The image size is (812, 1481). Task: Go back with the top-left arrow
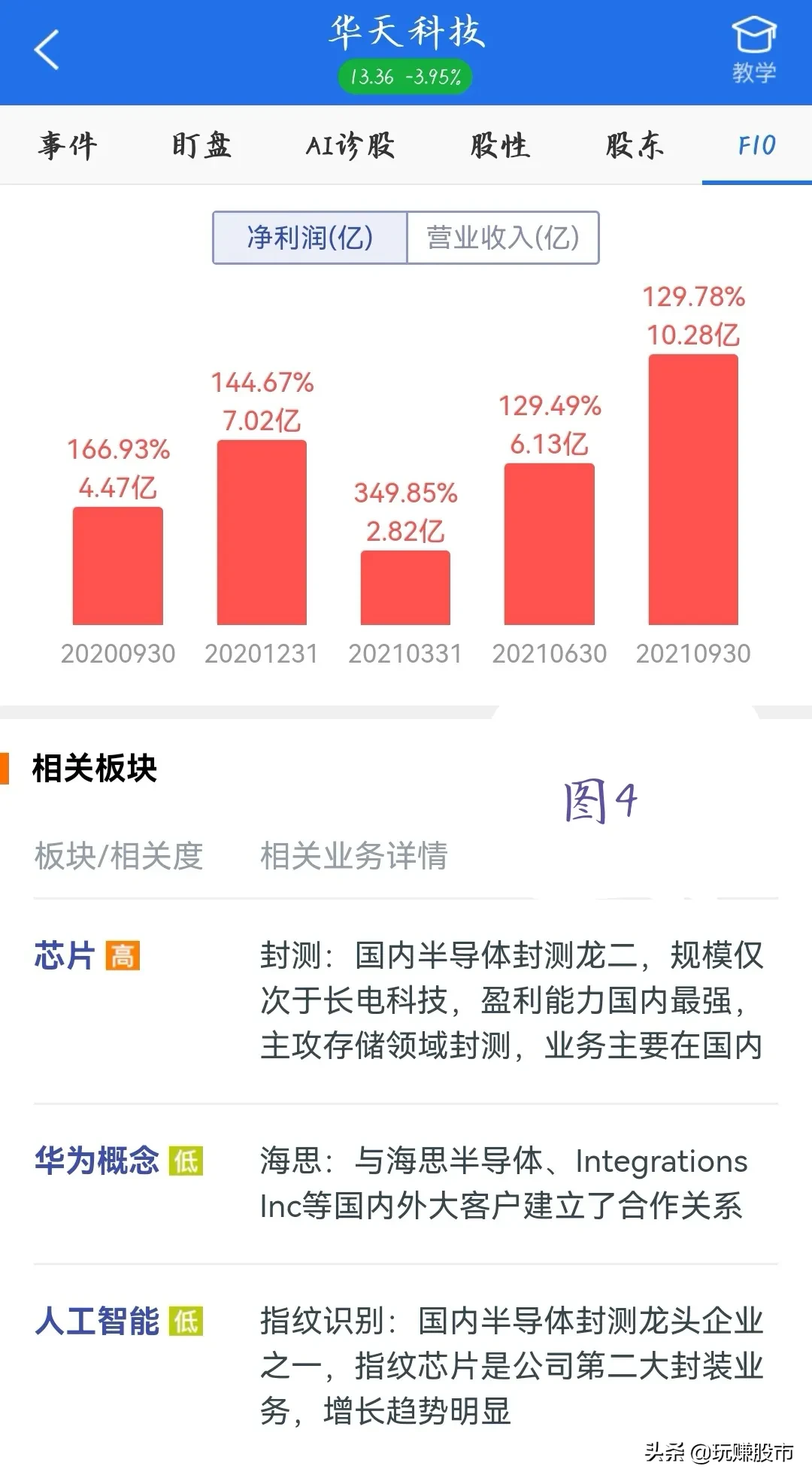[x=47, y=50]
